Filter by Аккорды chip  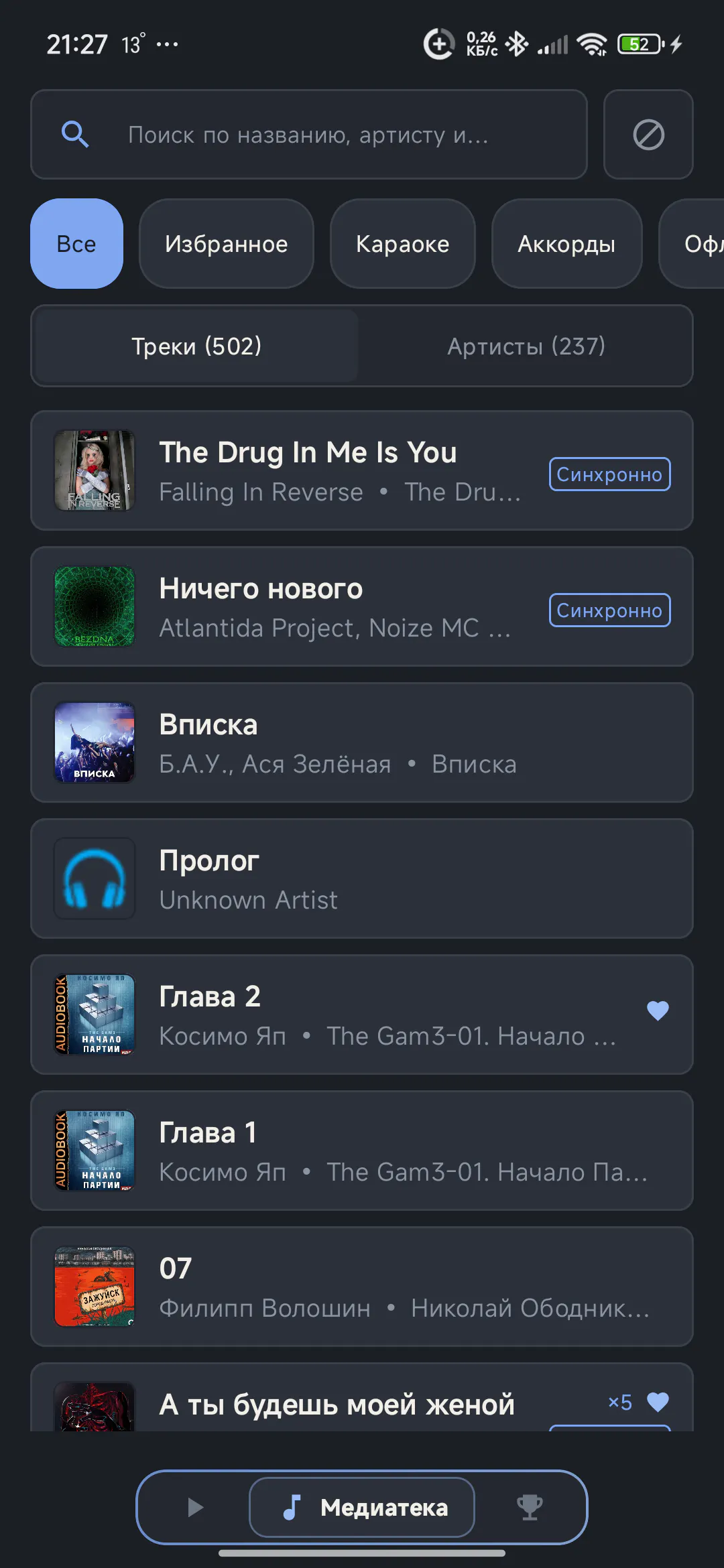point(566,244)
